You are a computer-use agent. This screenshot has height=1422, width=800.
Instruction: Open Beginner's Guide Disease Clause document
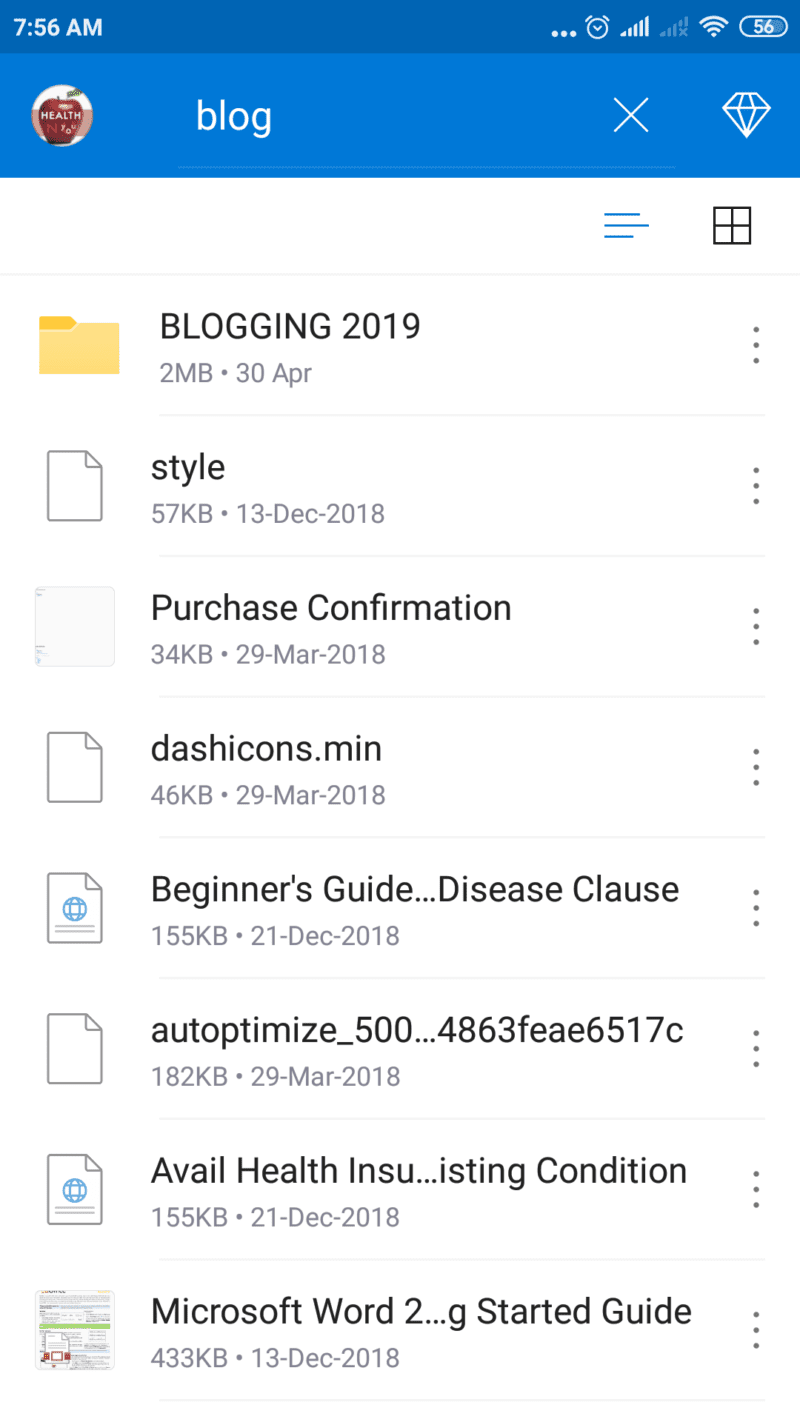[400, 909]
